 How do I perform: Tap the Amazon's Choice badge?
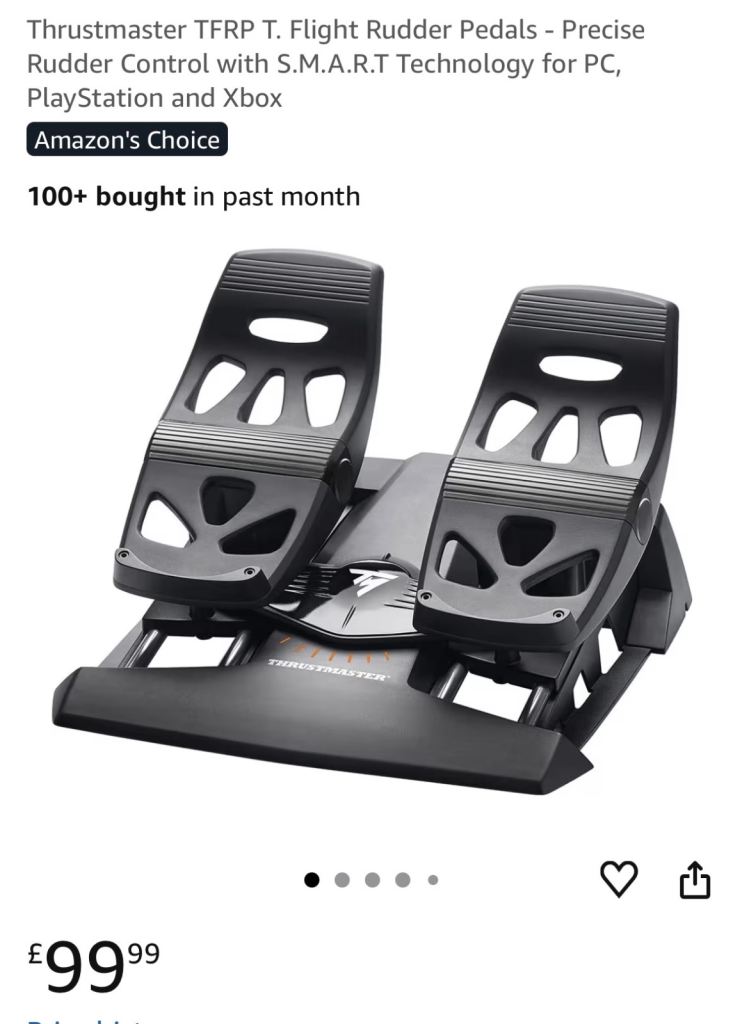point(127,140)
